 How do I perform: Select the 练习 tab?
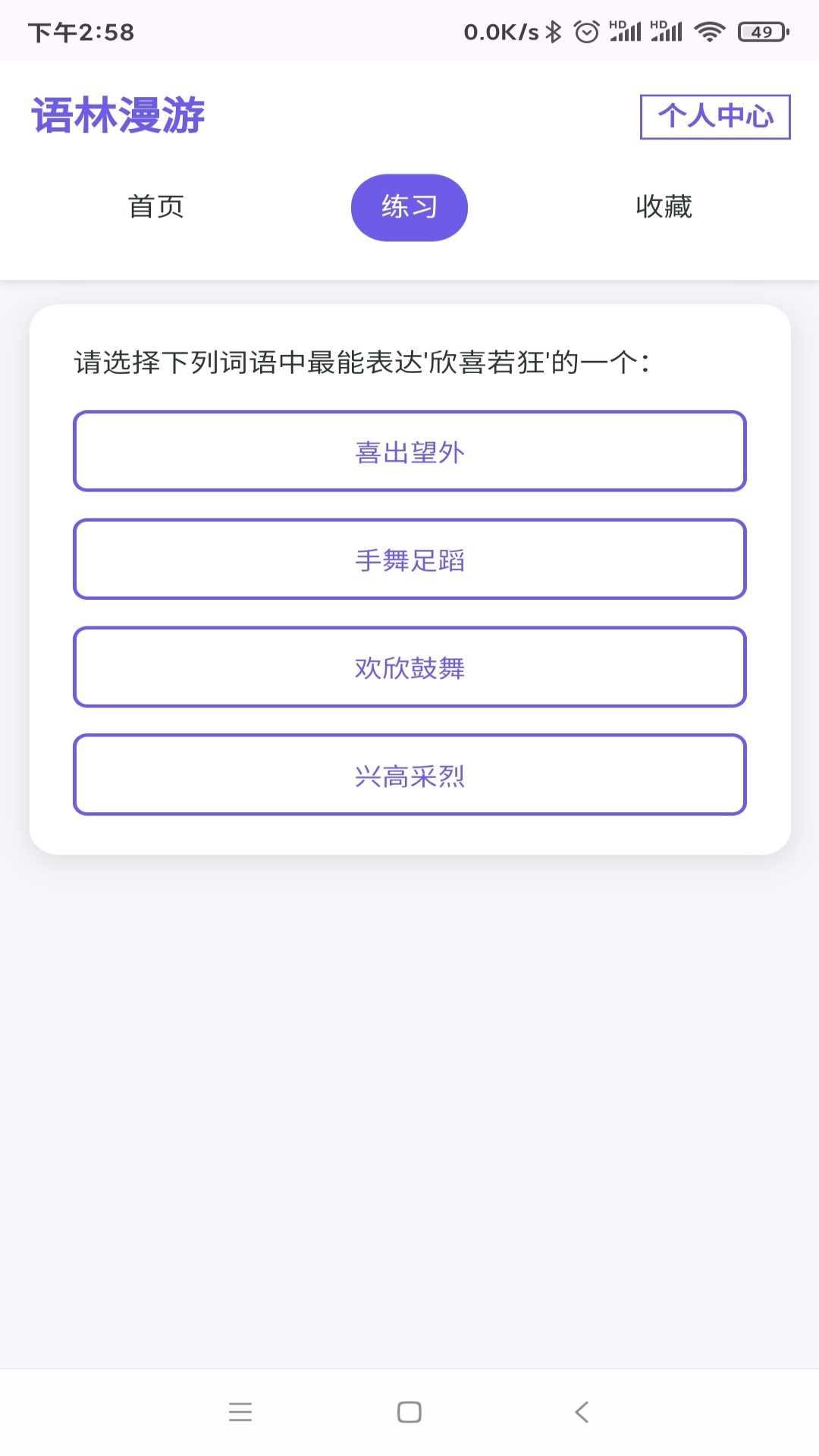tap(409, 206)
